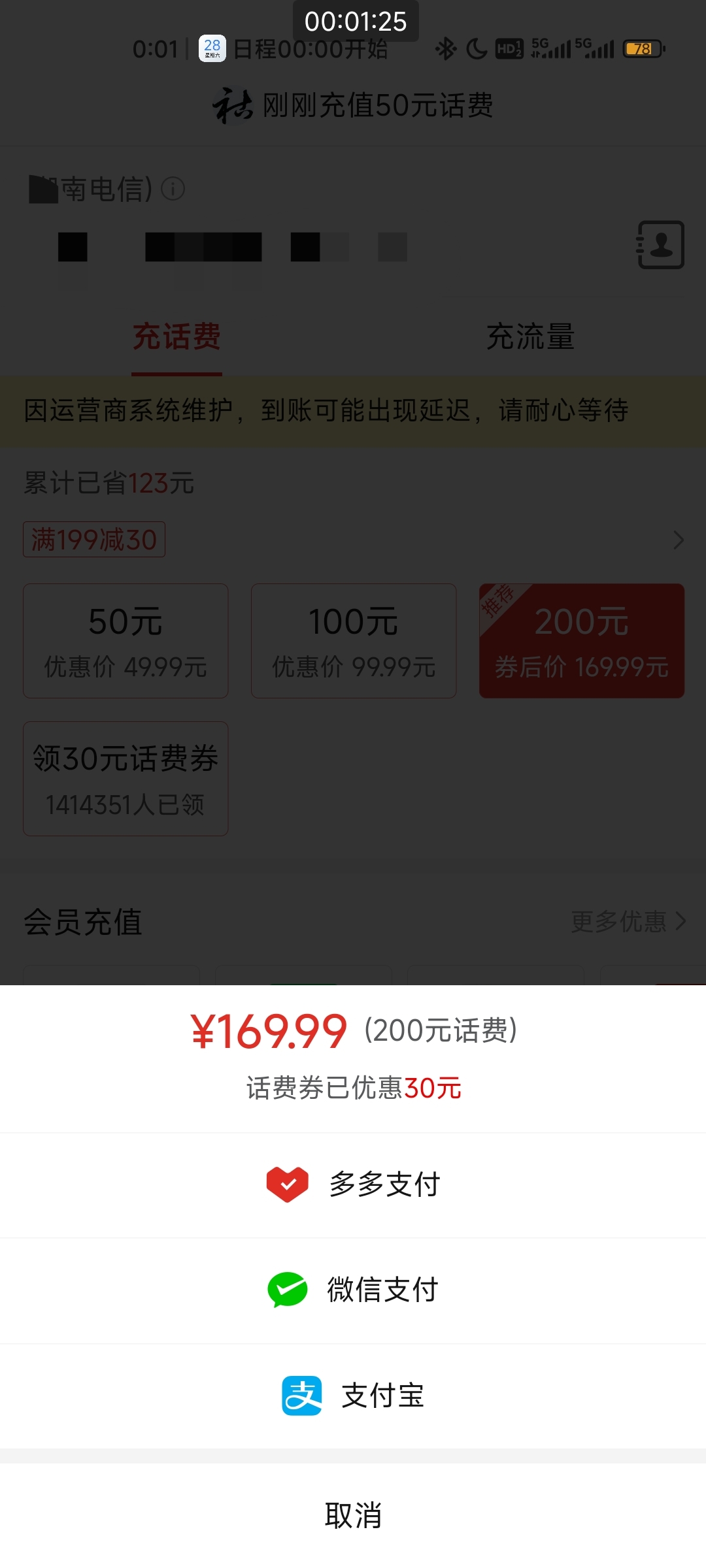Viewport: 706px width, 1568px height.
Task: Select 支付宝 to pay
Action: (x=353, y=1396)
